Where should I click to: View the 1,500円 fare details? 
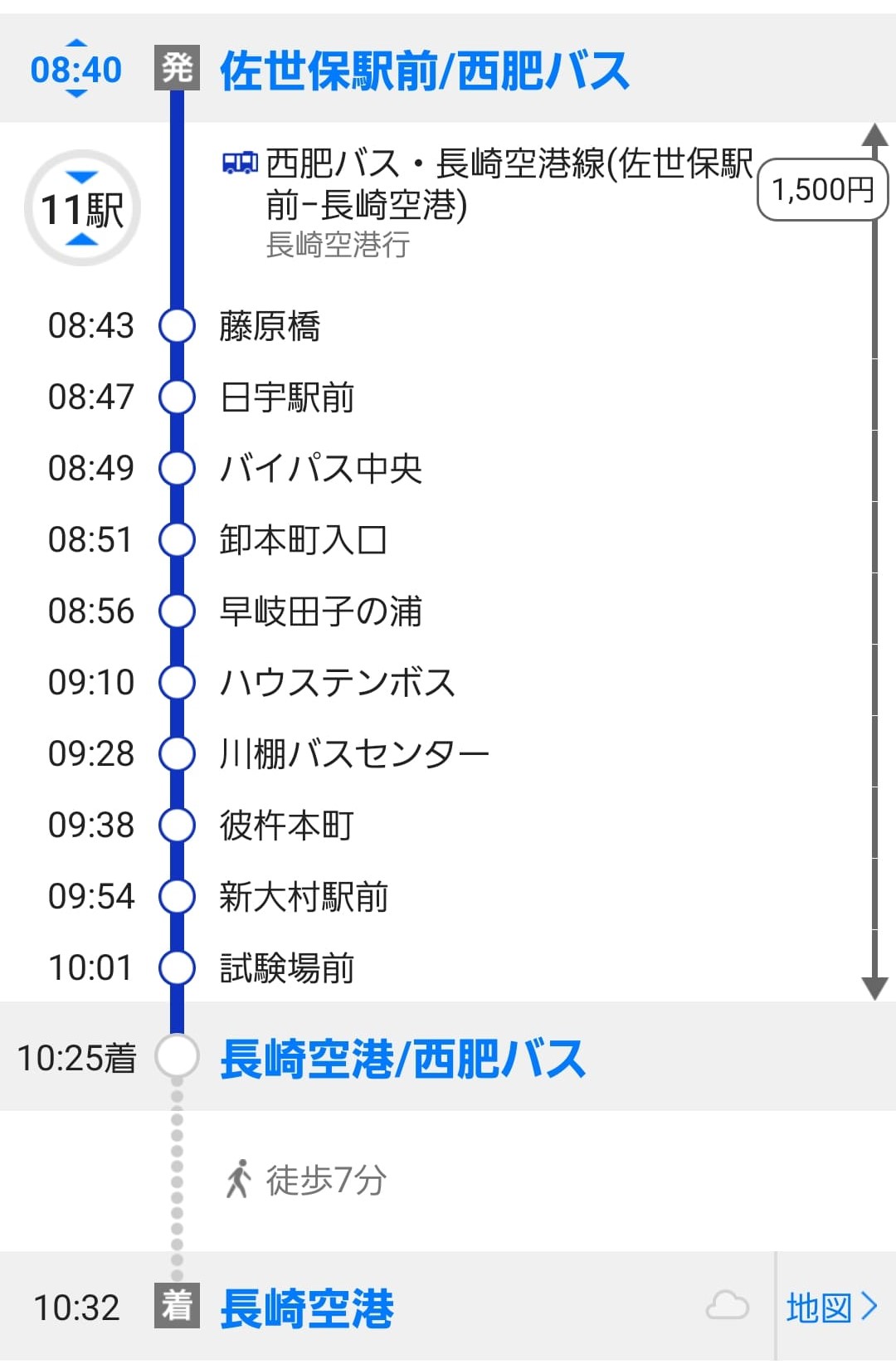(822, 190)
